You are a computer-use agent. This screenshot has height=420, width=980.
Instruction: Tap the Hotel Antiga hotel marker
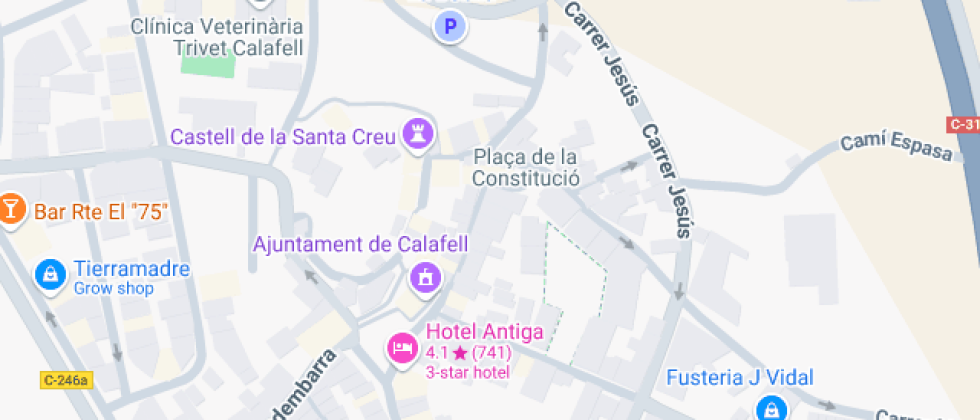402,347
